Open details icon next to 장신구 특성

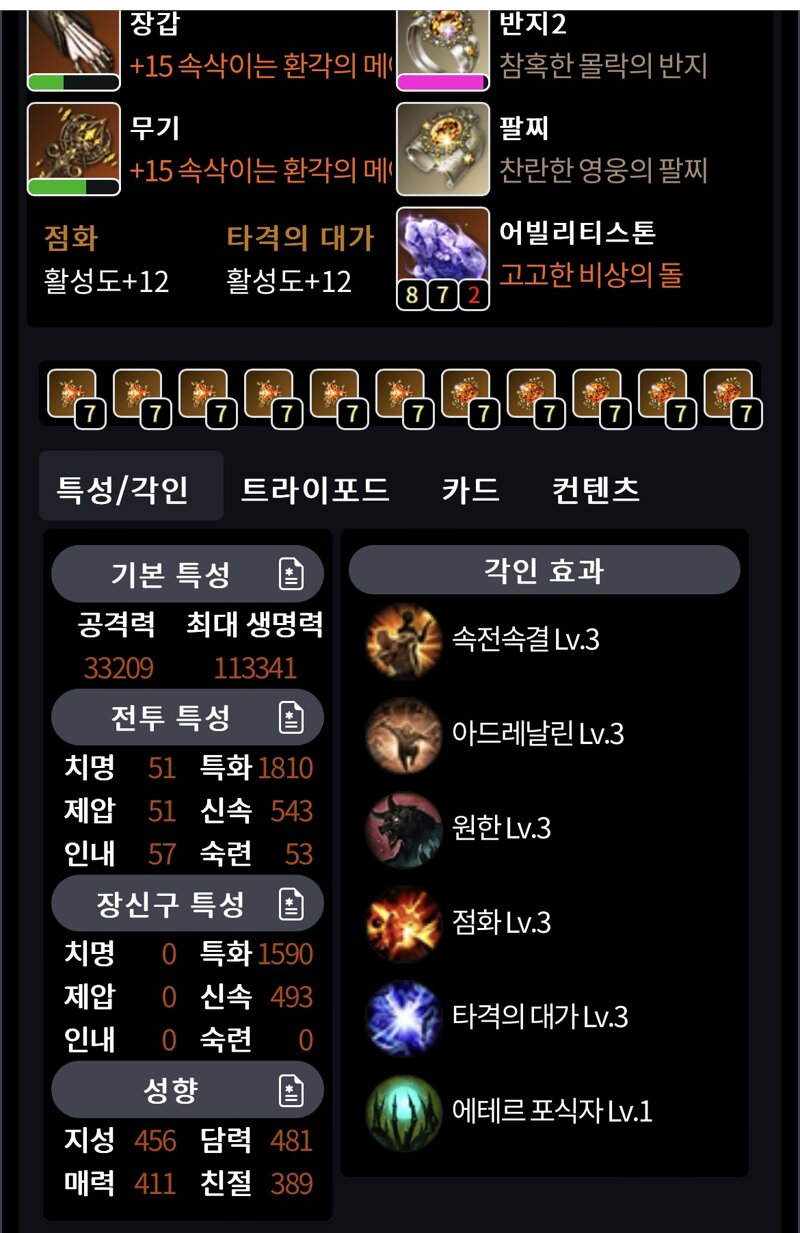[x=290, y=904]
